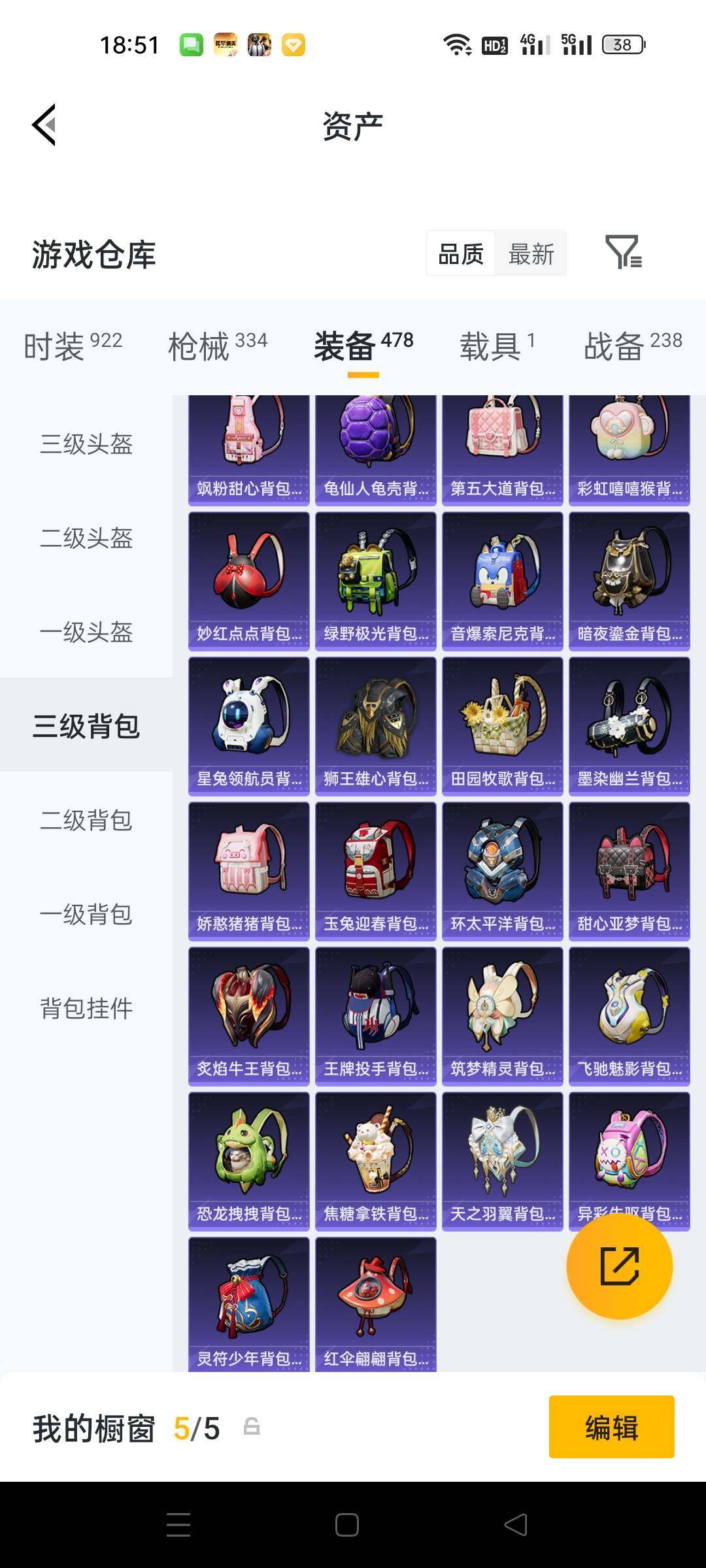Switch sorting to 最新
The image size is (706, 1568).
pos(531,254)
